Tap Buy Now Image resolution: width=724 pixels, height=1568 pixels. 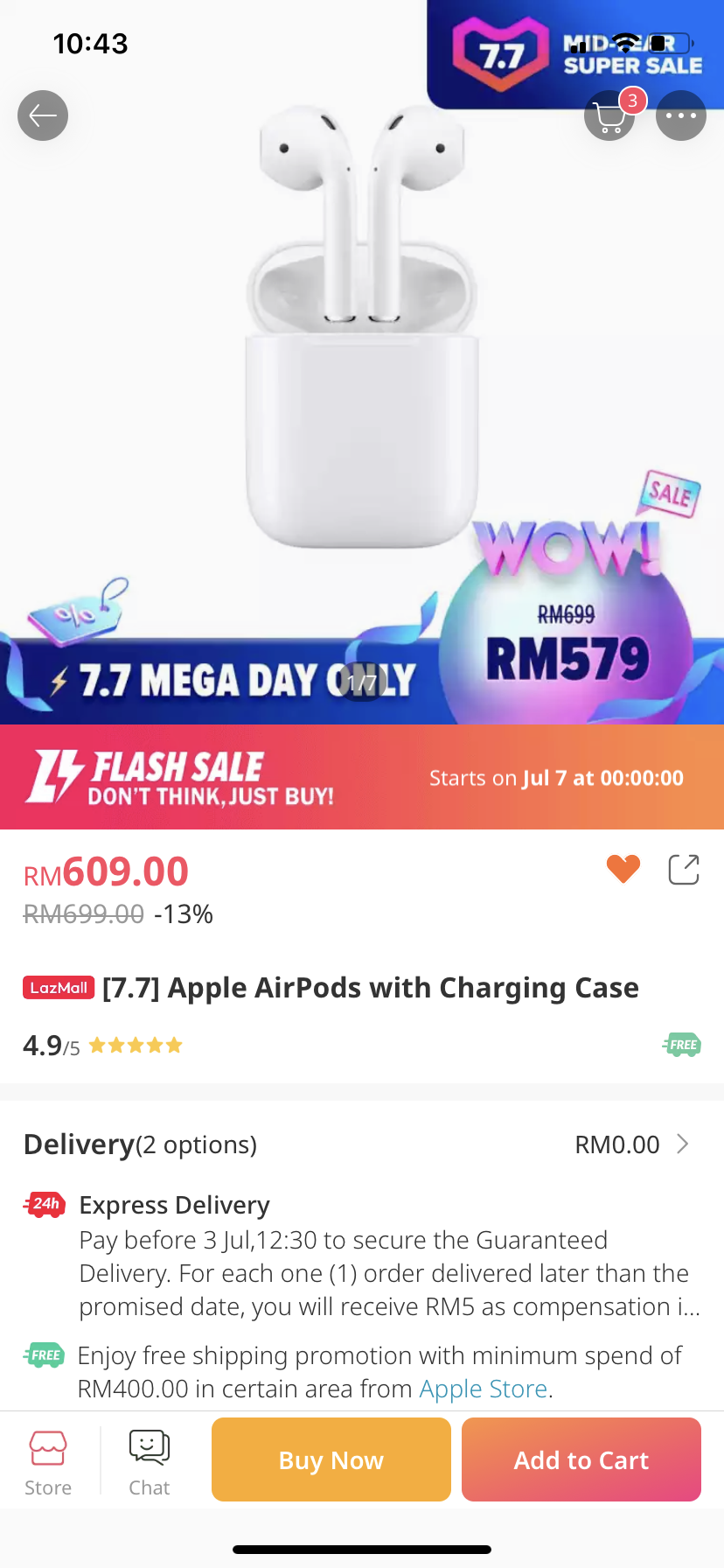pos(331,1459)
